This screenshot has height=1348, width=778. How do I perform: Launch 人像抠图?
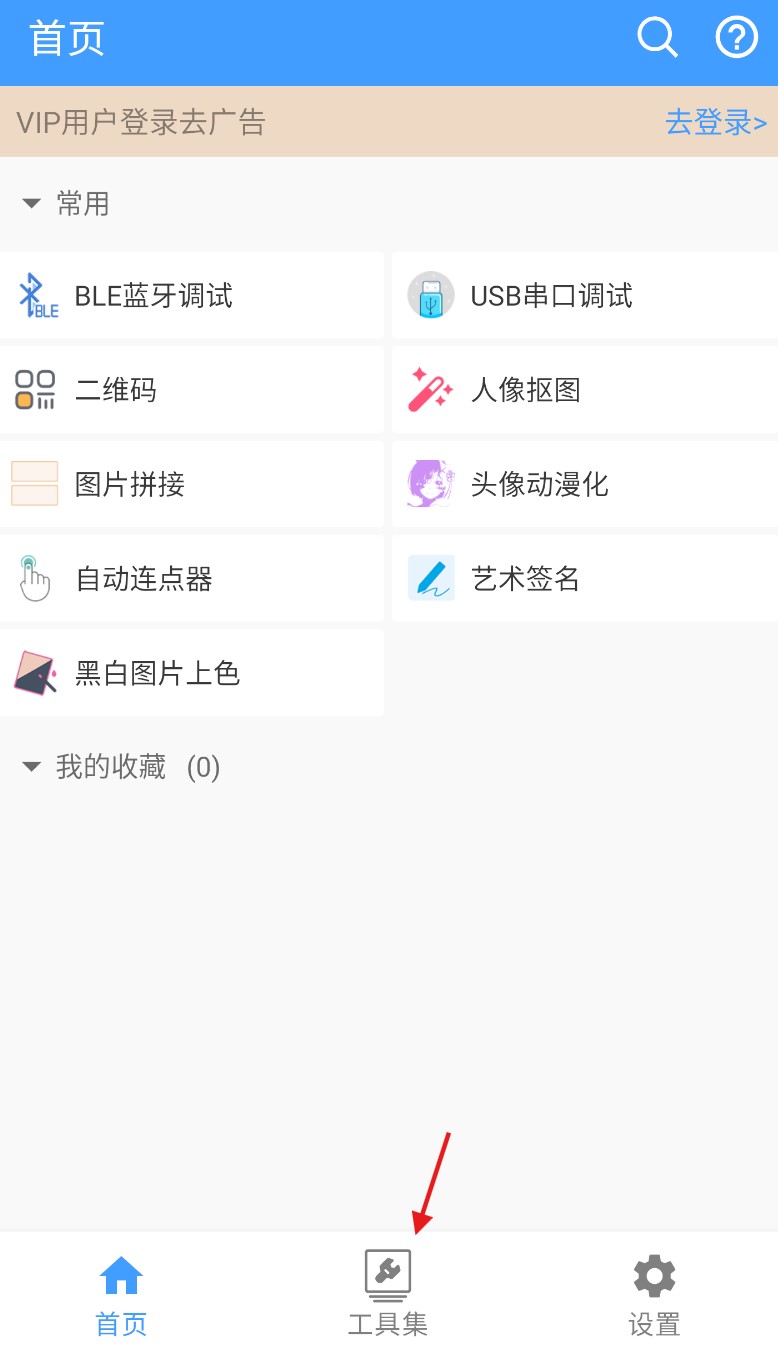[585, 390]
